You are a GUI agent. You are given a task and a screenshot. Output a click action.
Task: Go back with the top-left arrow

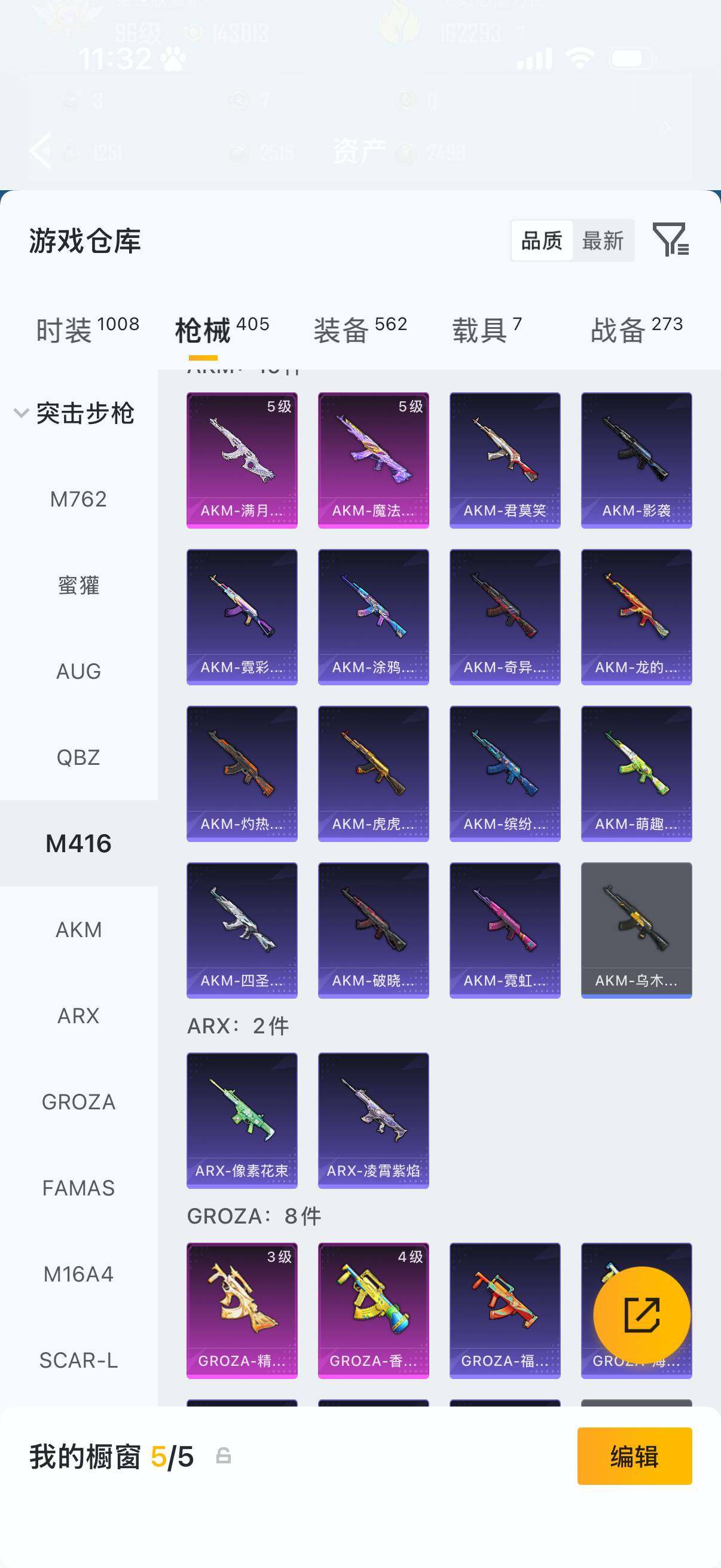41,150
